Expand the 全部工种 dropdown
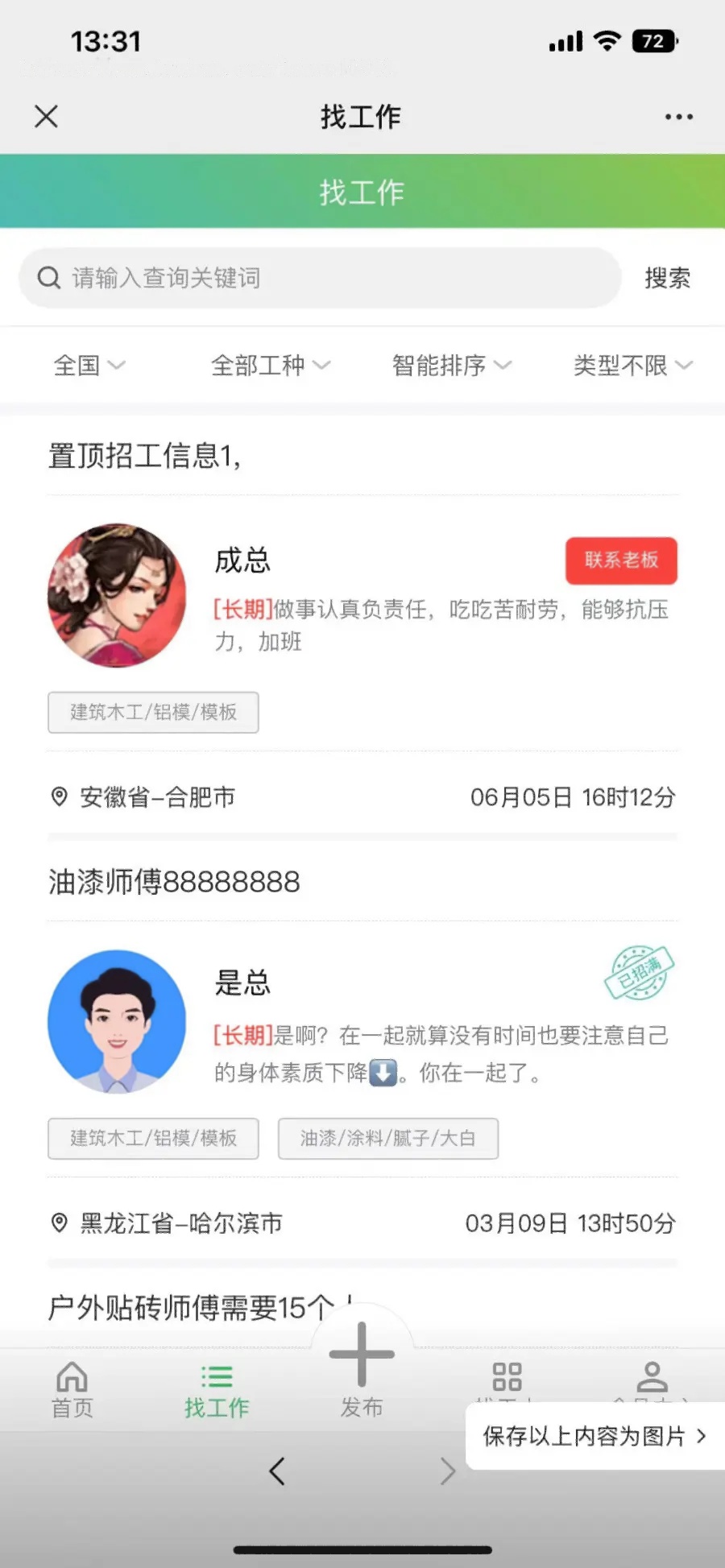The width and height of the screenshot is (725, 1568). click(x=270, y=366)
